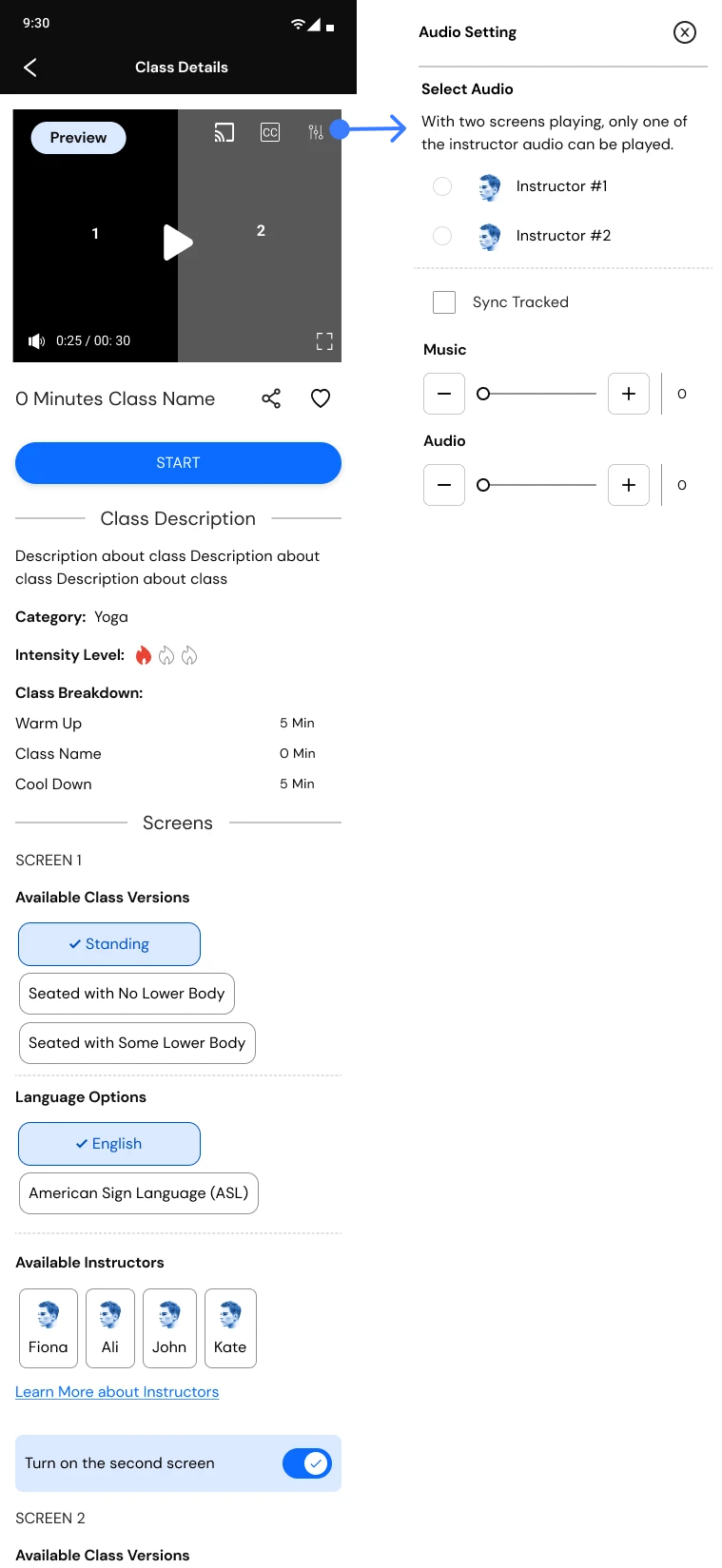Turn off the second screen switch

306,1463
